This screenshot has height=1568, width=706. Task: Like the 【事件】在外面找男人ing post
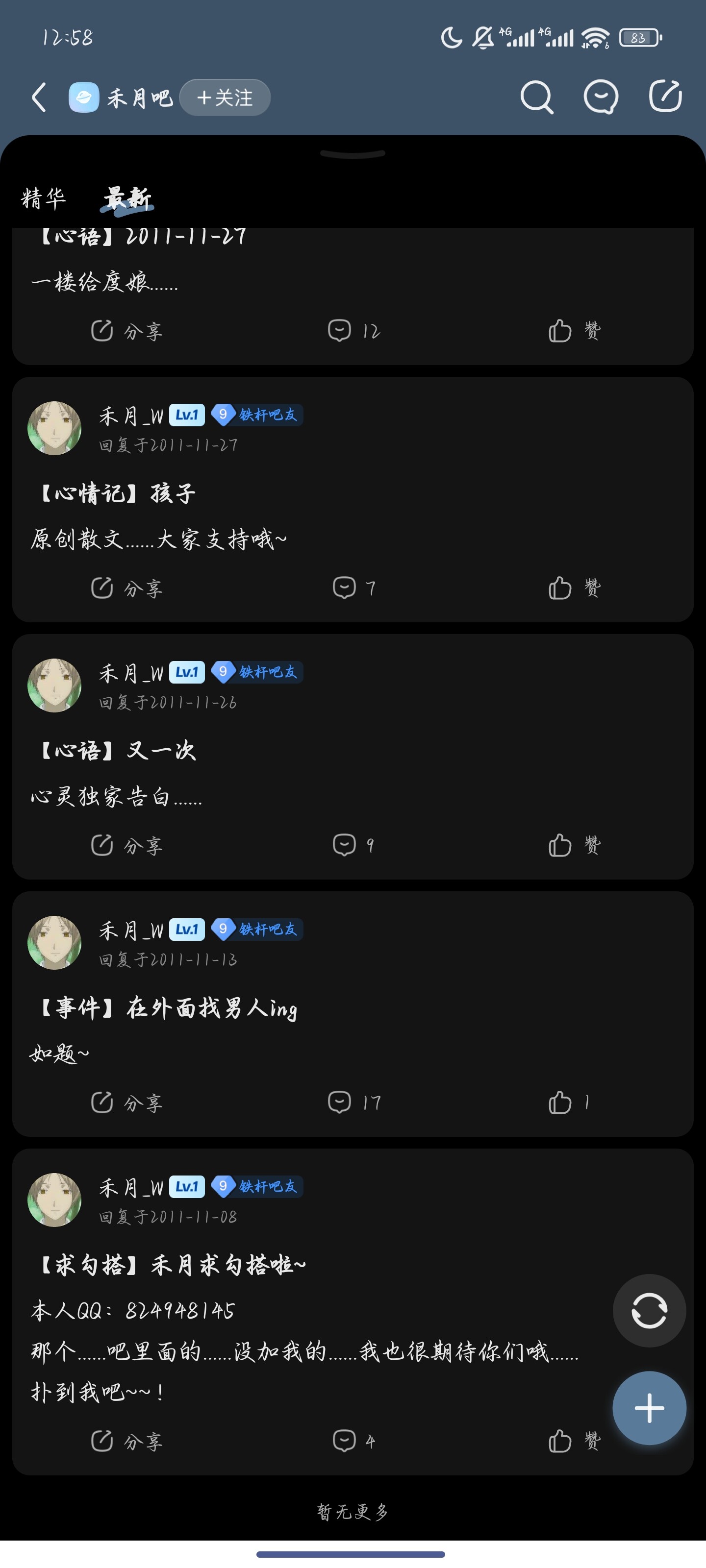click(568, 1102)
